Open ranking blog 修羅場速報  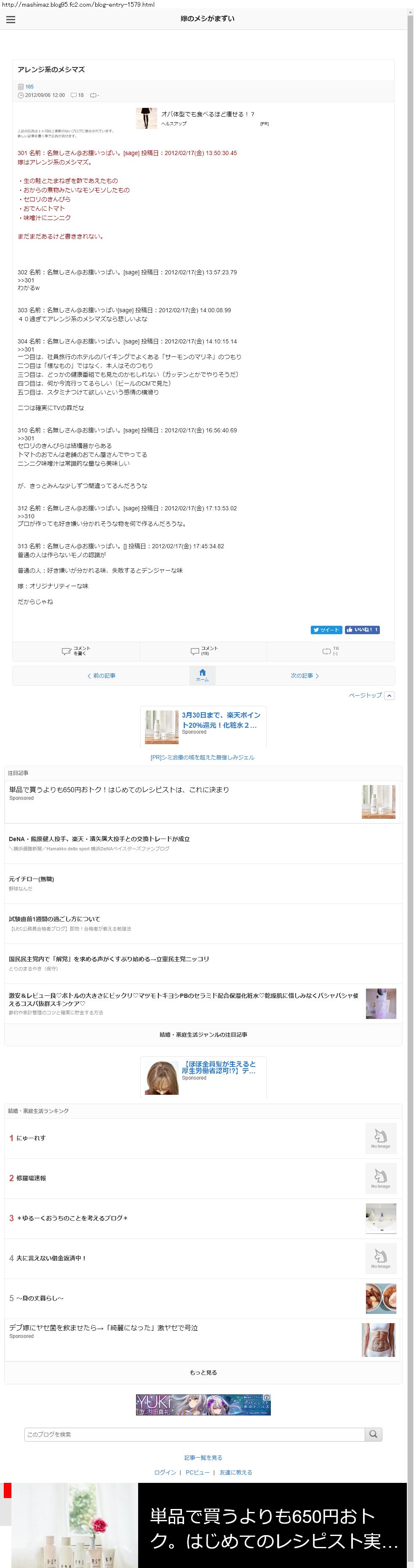pos(31,1178)
